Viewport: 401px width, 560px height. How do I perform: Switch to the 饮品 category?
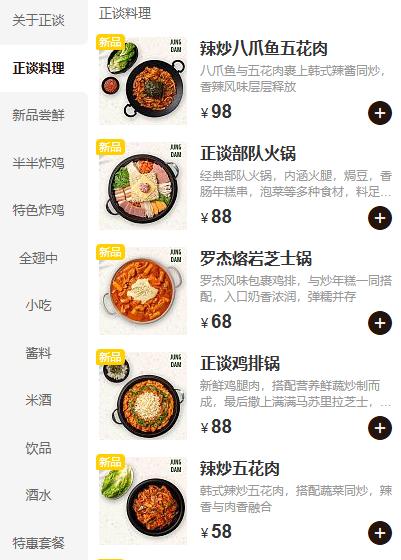[38, 448]
